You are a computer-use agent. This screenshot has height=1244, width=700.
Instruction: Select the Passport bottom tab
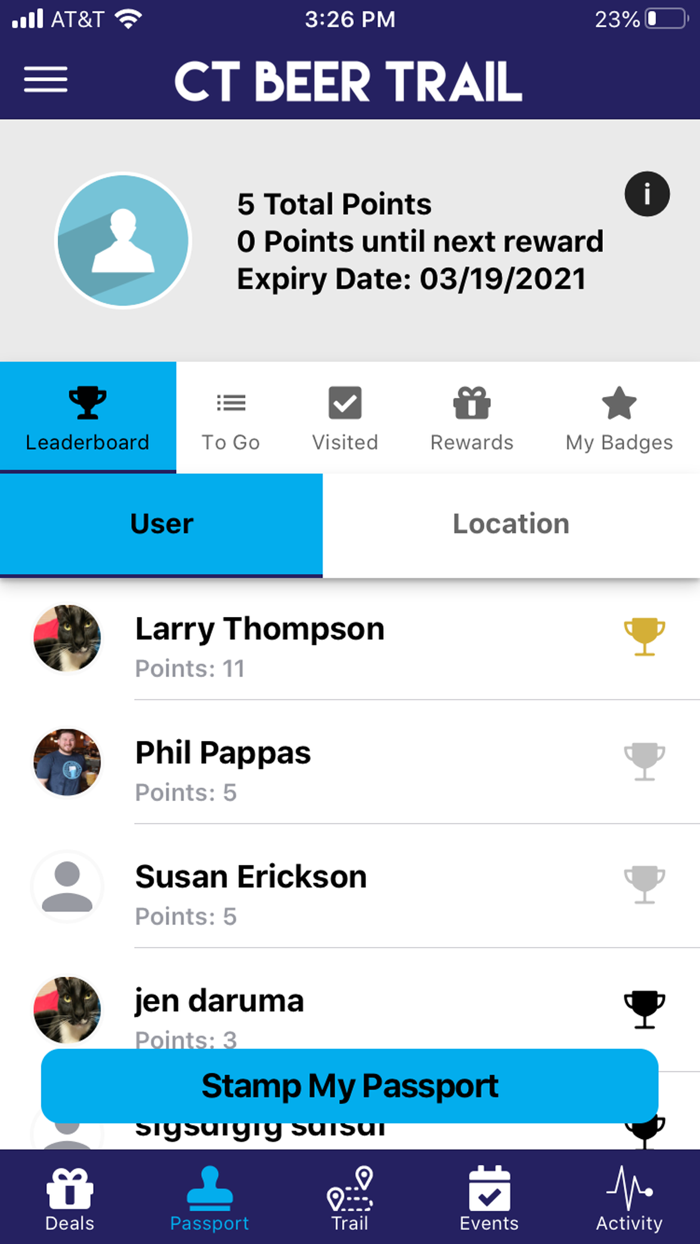click(210, 1198)
